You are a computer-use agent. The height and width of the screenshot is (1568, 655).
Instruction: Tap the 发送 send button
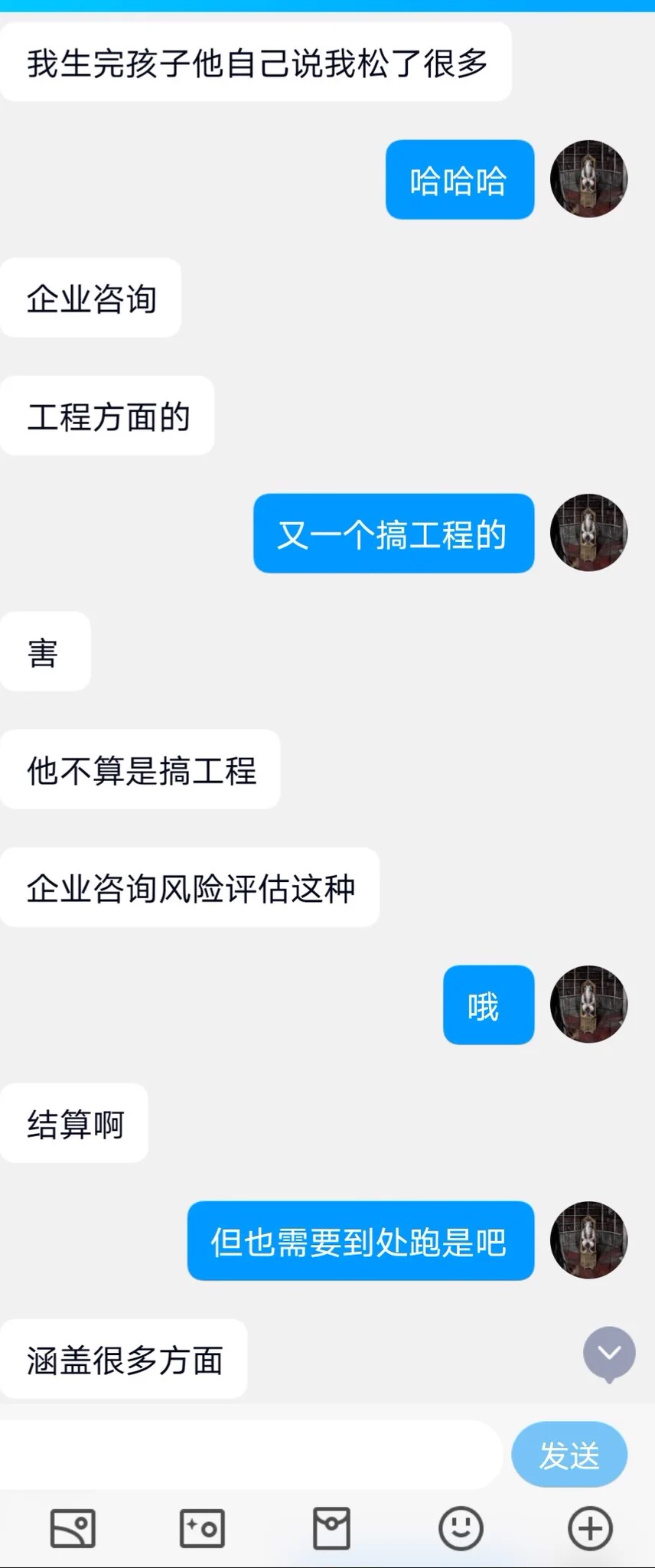pyautogui.click(x=569, y=1455)
